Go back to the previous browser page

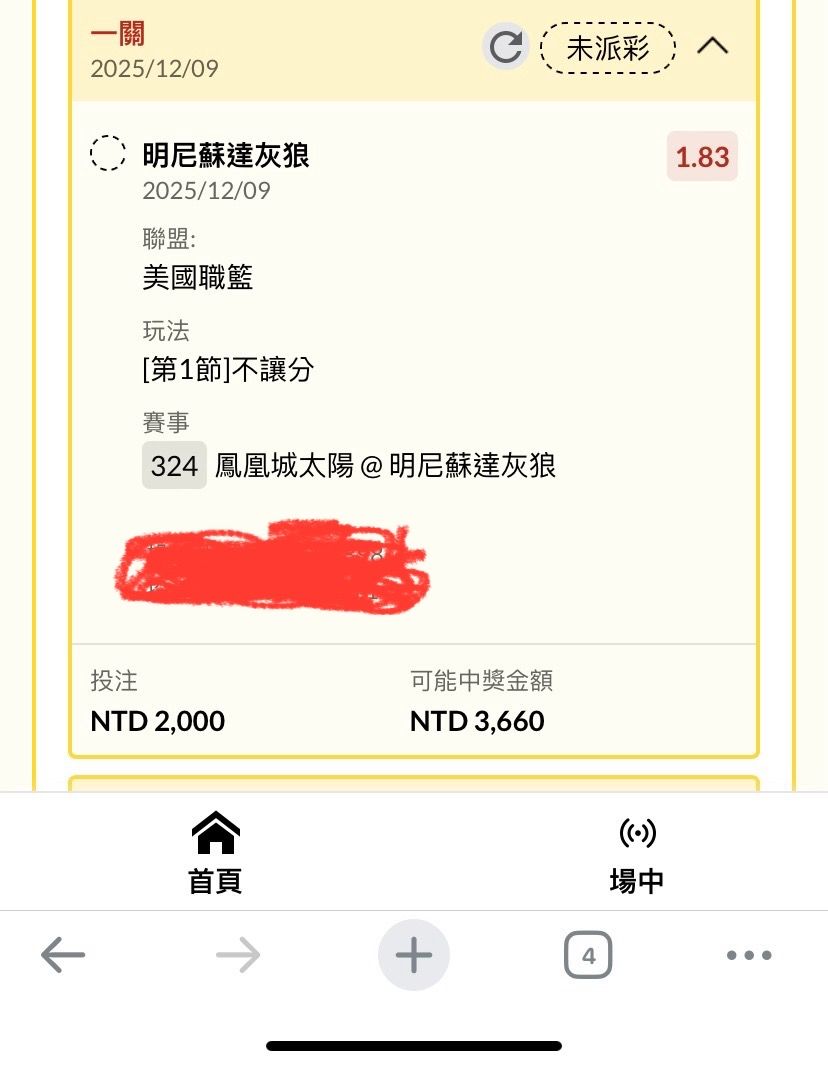pyautogui.click(x=63, y=956)
